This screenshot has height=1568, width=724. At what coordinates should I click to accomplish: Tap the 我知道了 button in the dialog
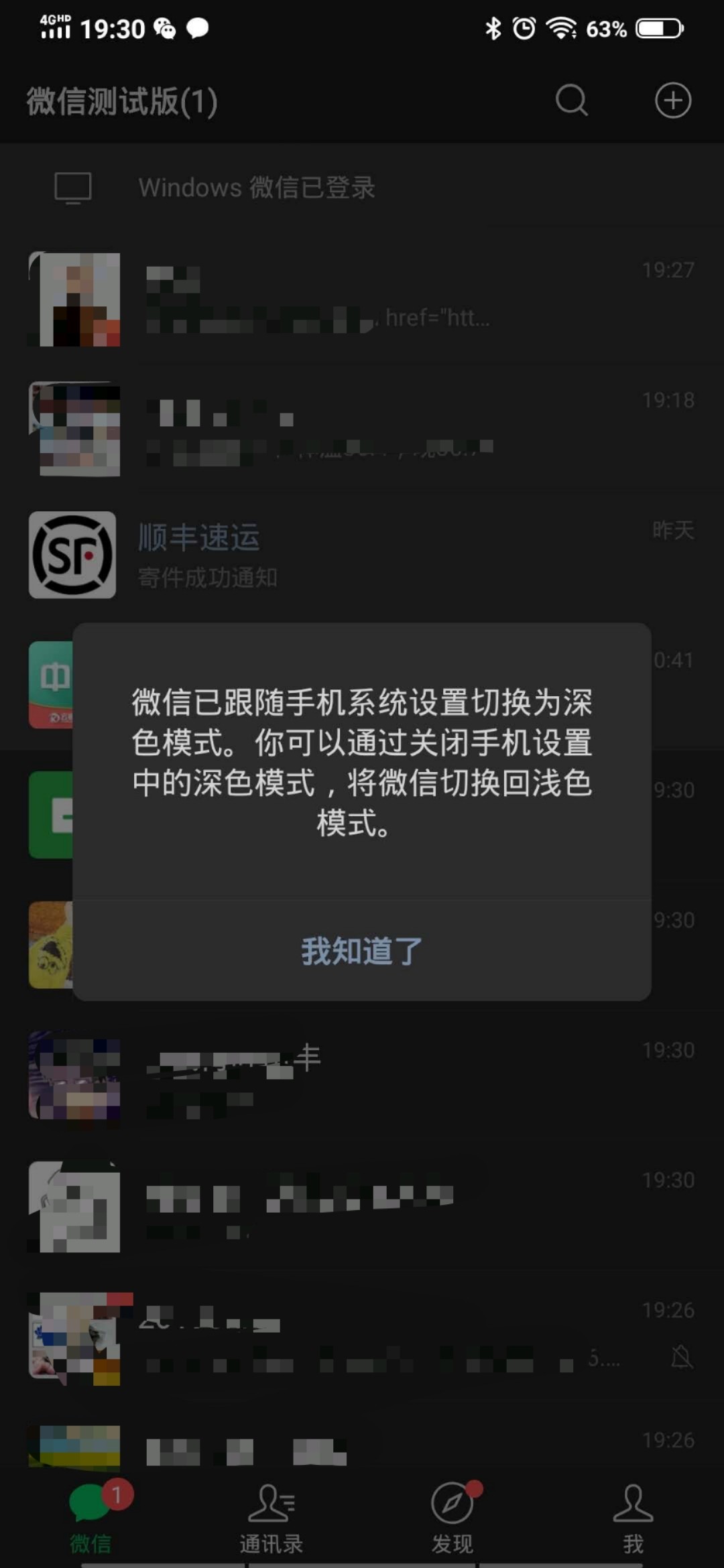click(x=361, y=951)
